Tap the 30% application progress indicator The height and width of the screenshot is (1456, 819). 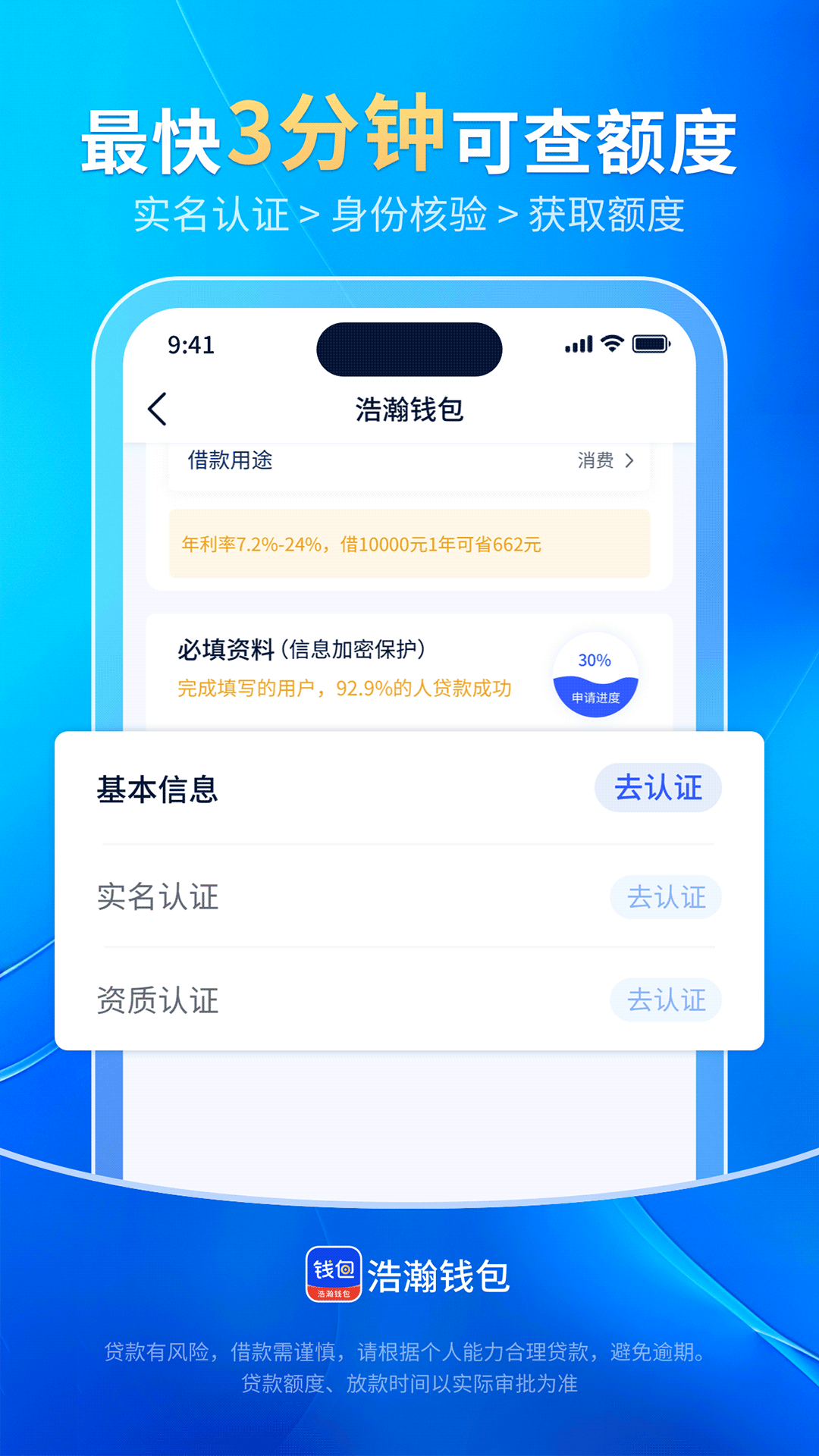[596, 660]
